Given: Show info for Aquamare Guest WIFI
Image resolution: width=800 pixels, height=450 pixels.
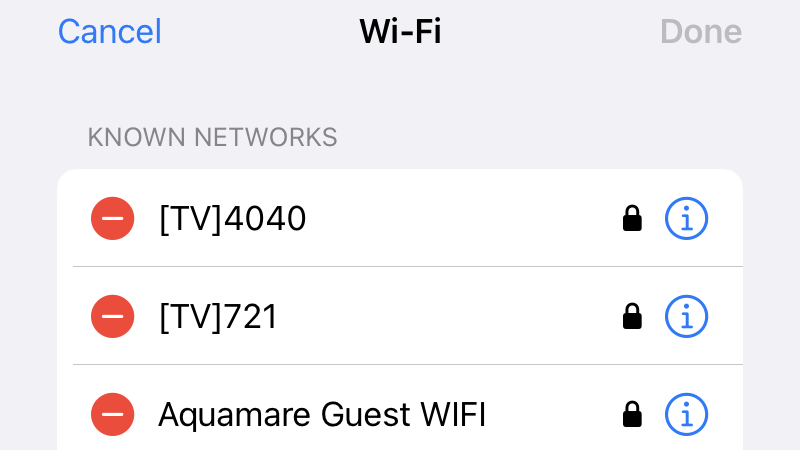Looking at the screenshot, I should point(686,413).
